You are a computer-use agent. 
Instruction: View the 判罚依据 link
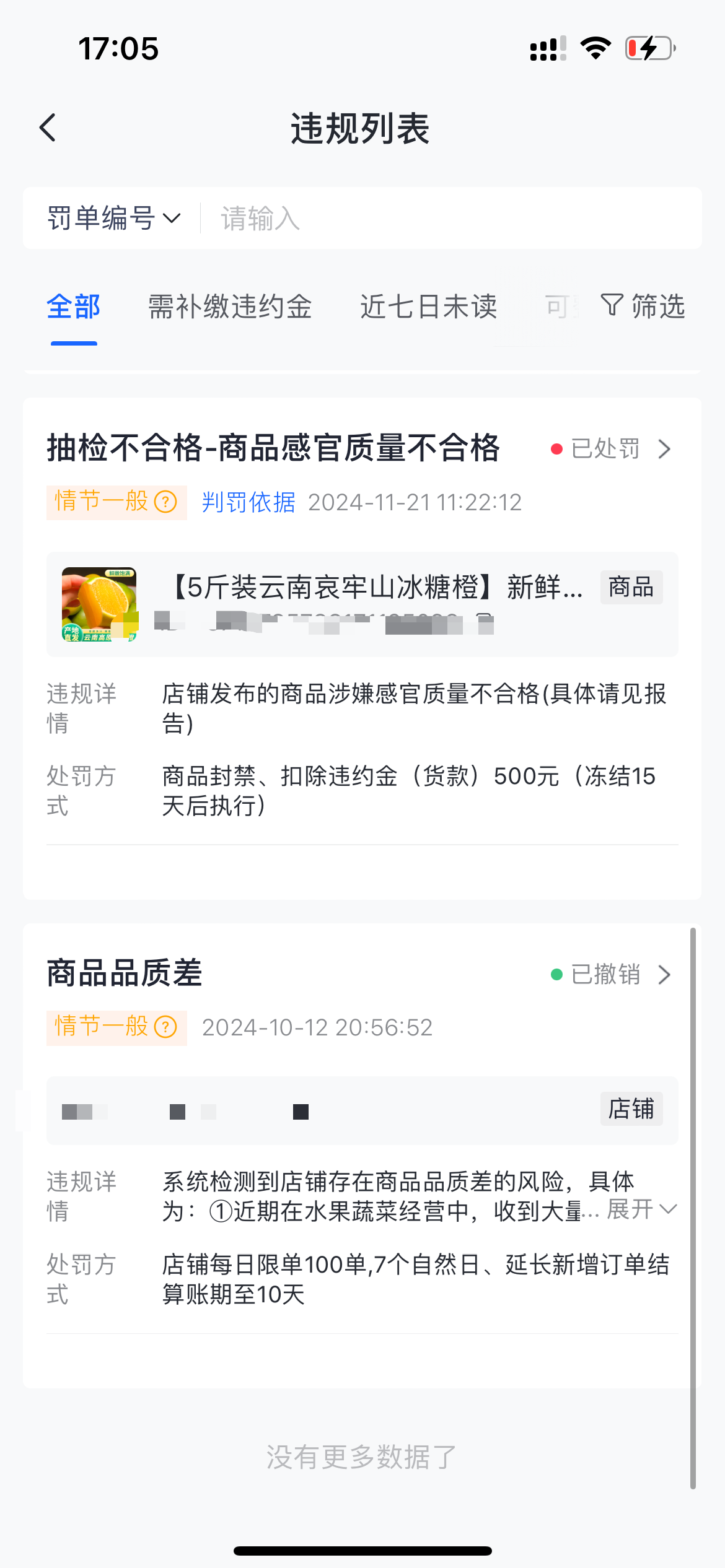(x=248, y=502)
